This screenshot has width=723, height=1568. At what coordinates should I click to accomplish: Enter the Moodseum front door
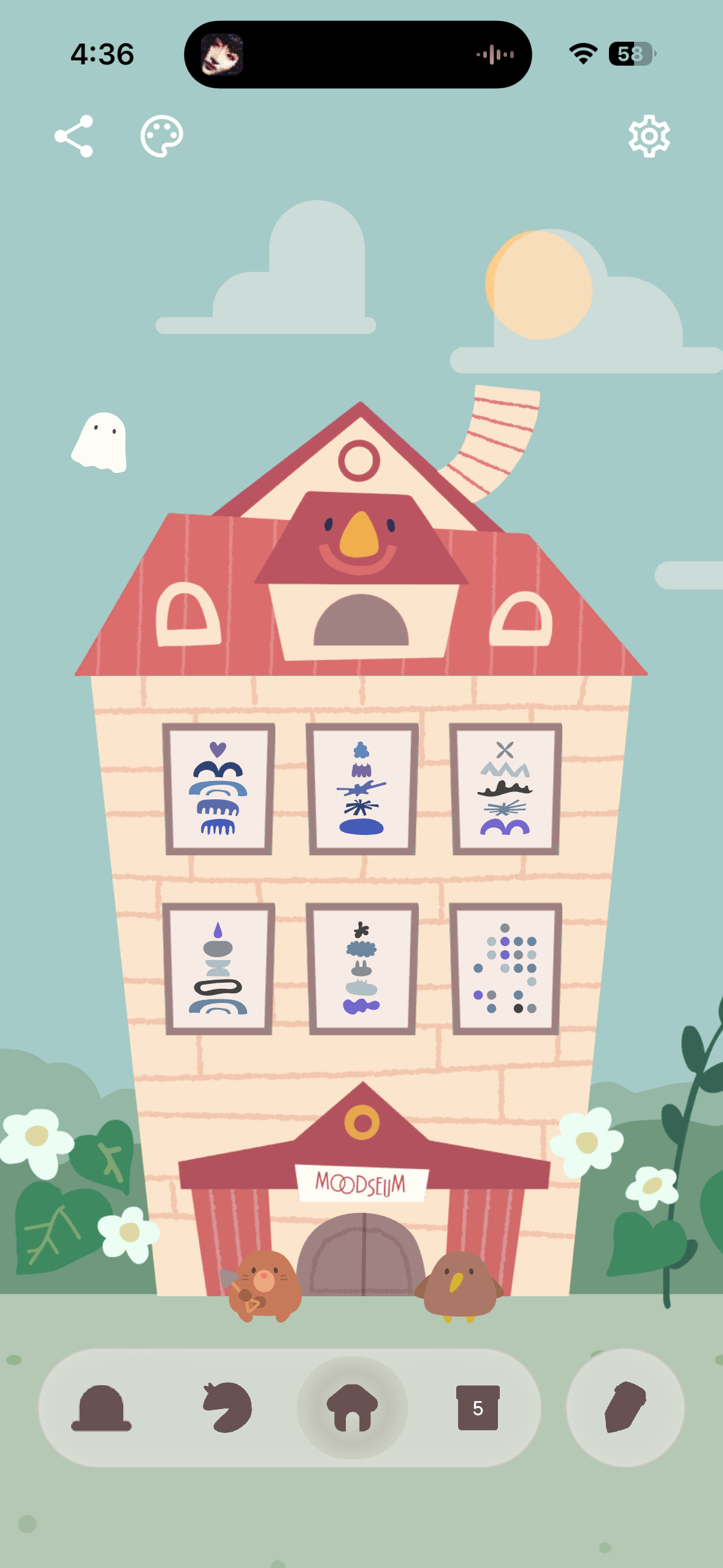[362, 1256]
